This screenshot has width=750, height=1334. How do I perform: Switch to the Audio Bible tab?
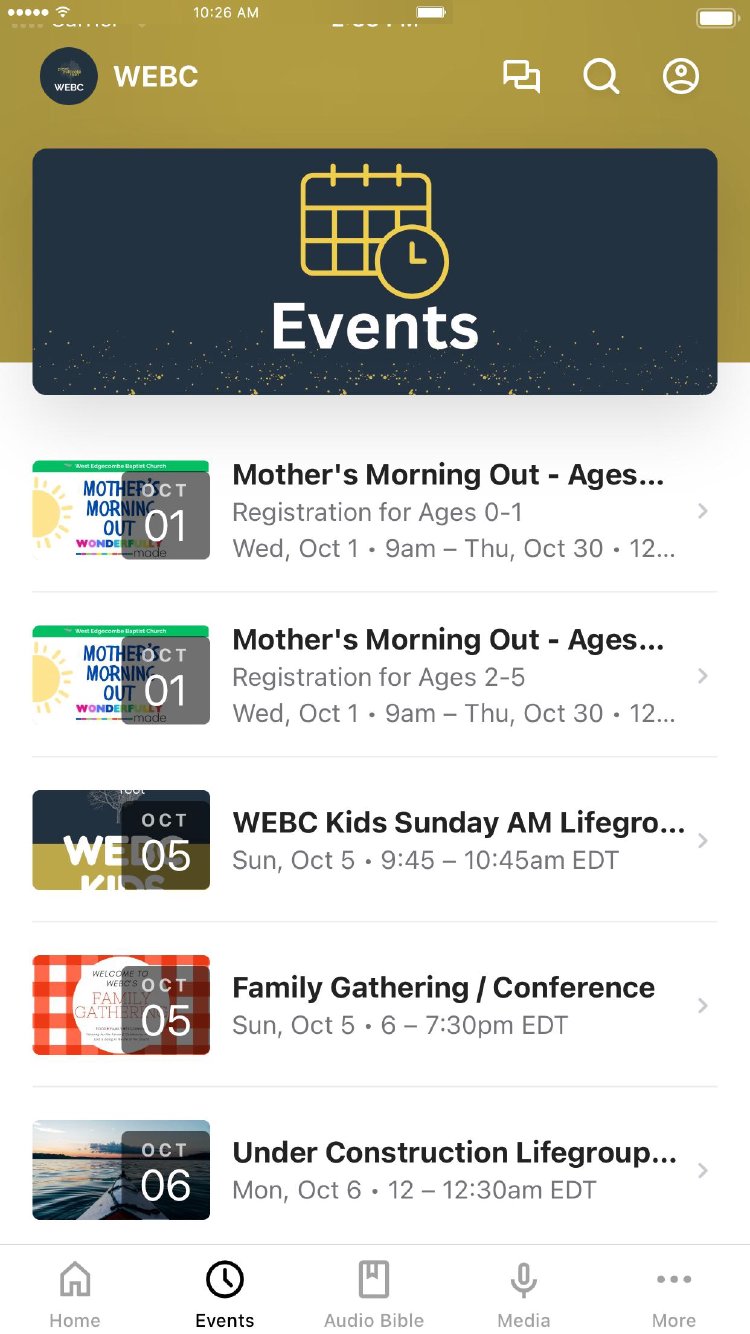point(374,1293)
